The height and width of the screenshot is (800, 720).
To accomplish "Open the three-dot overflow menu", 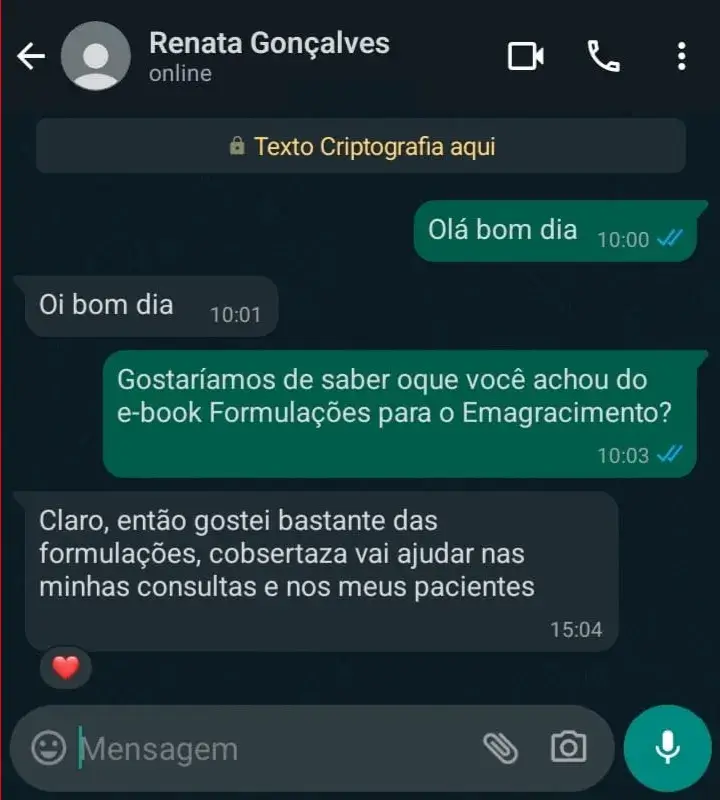I will pos(681,56).
